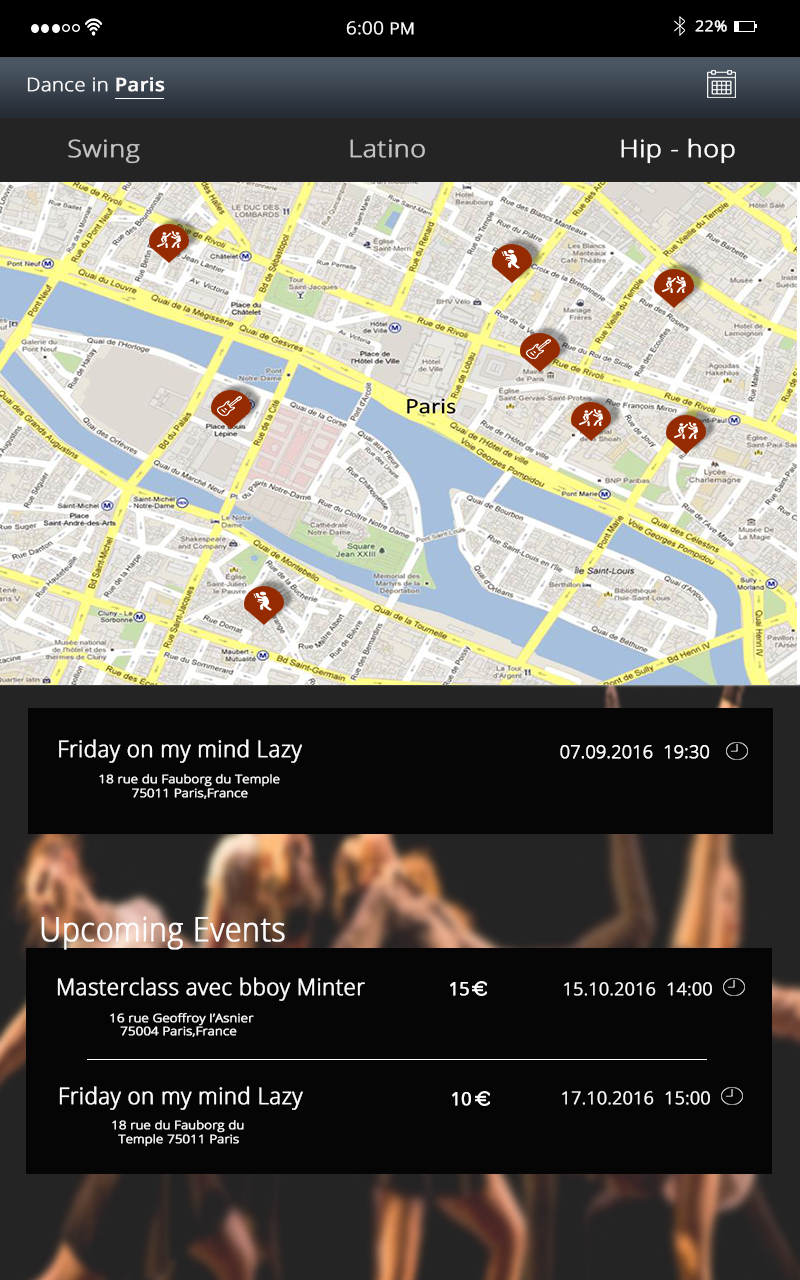This screenshot has height=1280, width=800.
Task: Change the city from Paris
Action: [x=139, y=85]
